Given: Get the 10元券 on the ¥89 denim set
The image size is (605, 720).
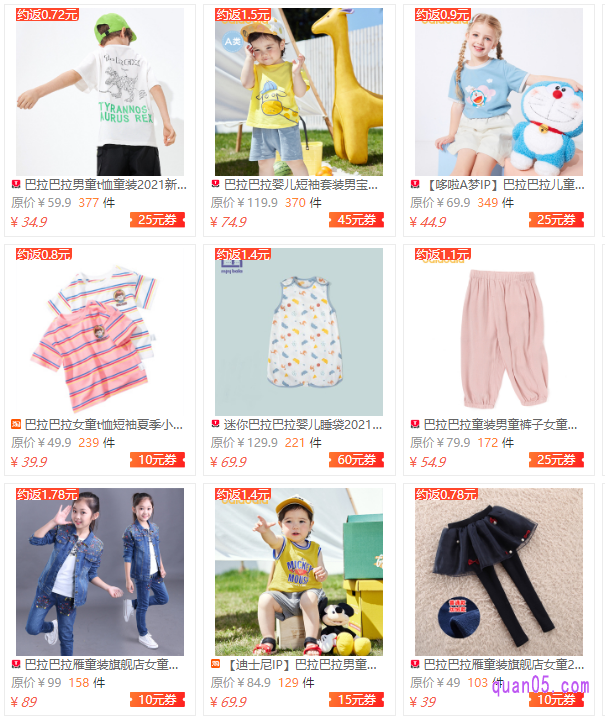Looking at the screenshot, I should pyautogui.click(x=157, y=700).
